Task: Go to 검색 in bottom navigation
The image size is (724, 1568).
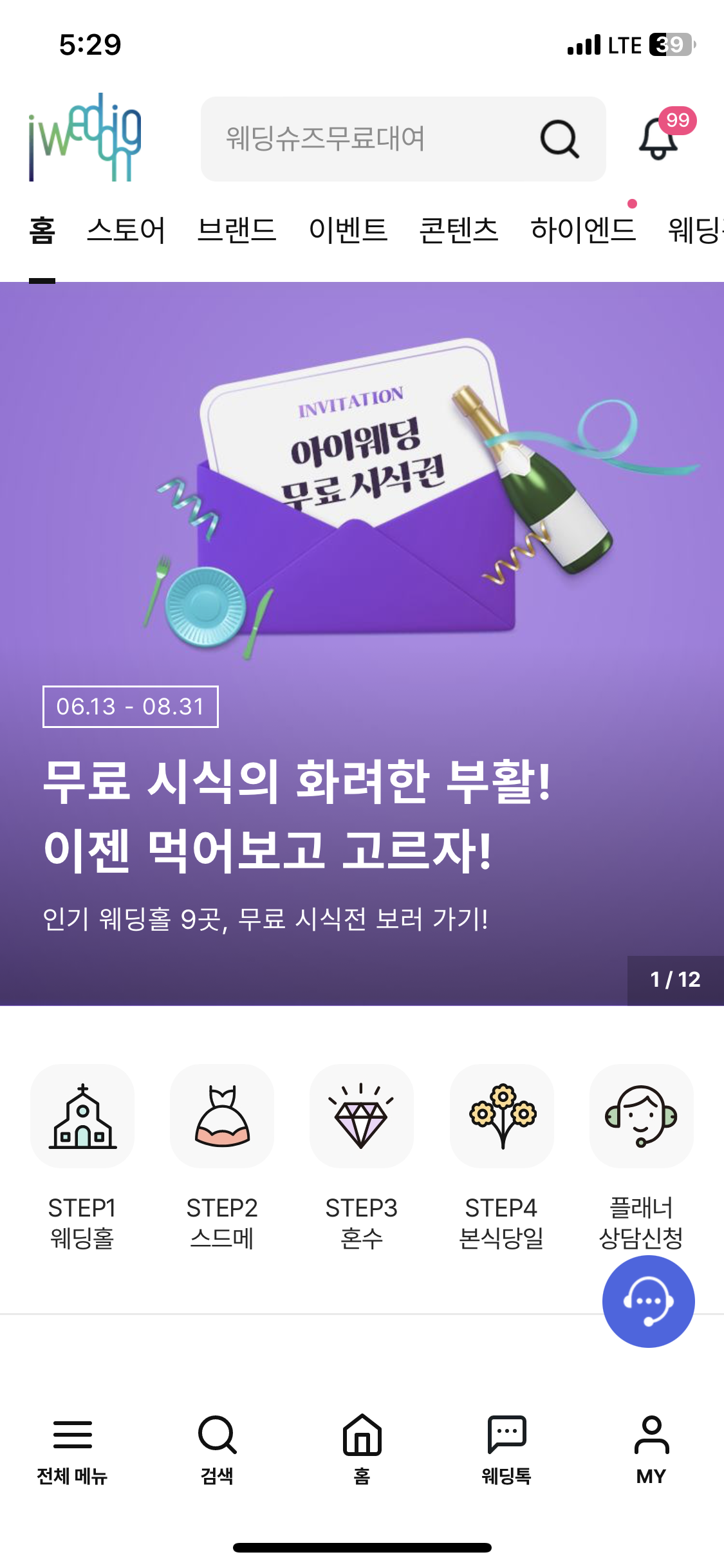Action: click(x=217, y=1450)
